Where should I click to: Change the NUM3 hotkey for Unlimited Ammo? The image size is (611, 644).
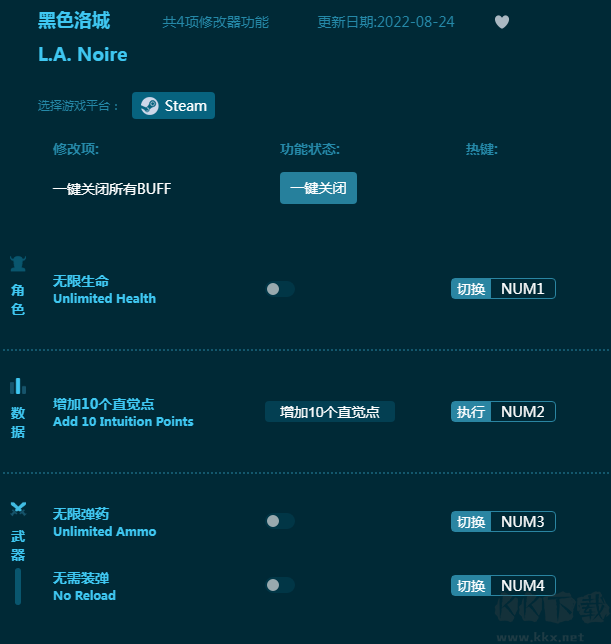[x=522, y=522]
